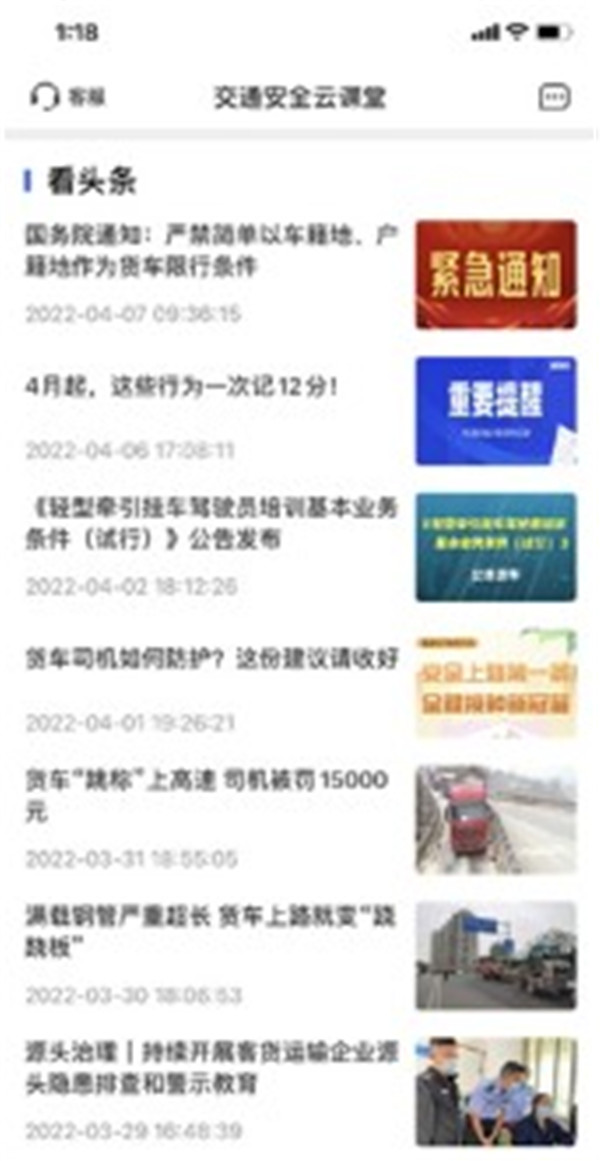
Task: Tap the police officers photo thumbnail
Action: click(x=495, y=1091)
